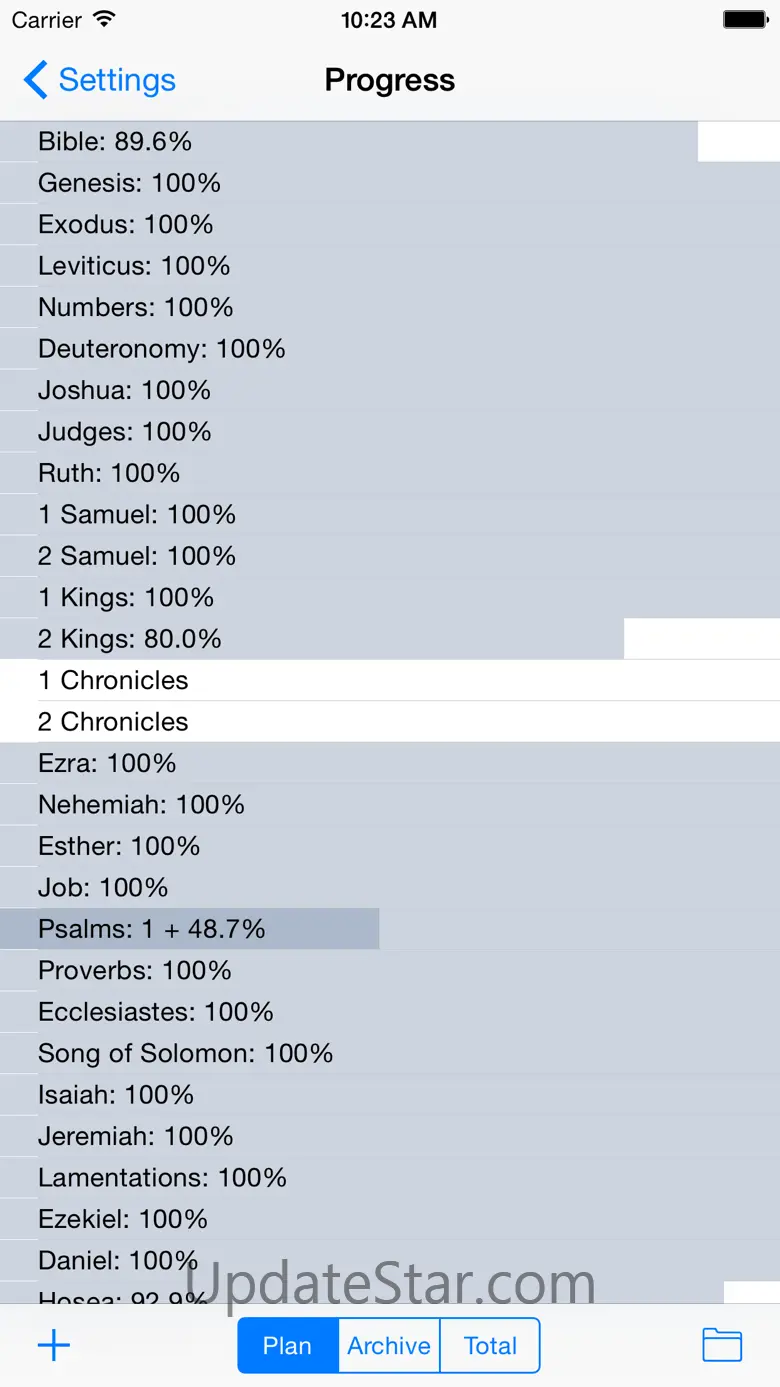Open the folder icon
The image size is (780, 1387).
pos(722,1345)
